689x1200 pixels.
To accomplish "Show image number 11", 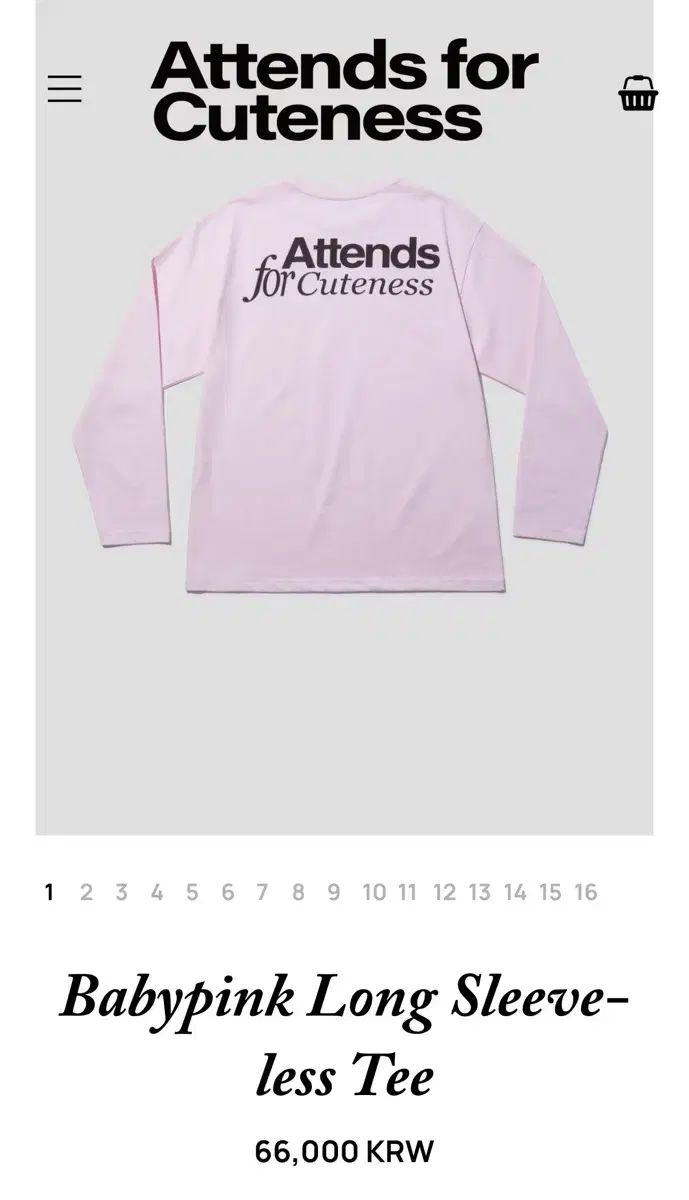I will click(407, 892).
